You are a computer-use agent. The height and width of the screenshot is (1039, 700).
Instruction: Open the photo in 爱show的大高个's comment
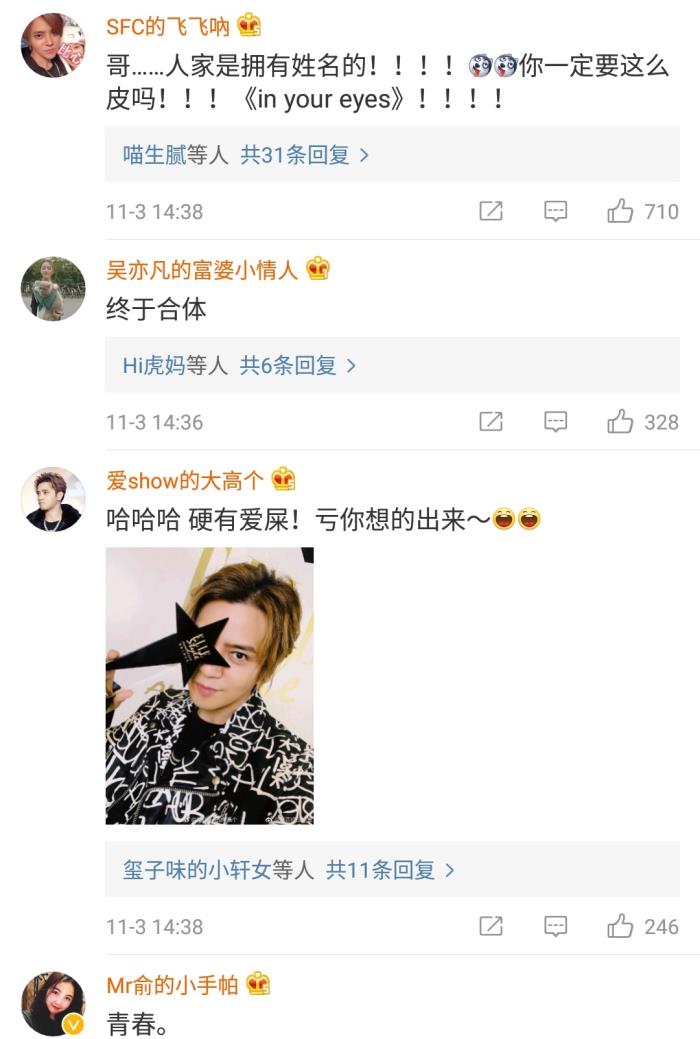[210, 686]
